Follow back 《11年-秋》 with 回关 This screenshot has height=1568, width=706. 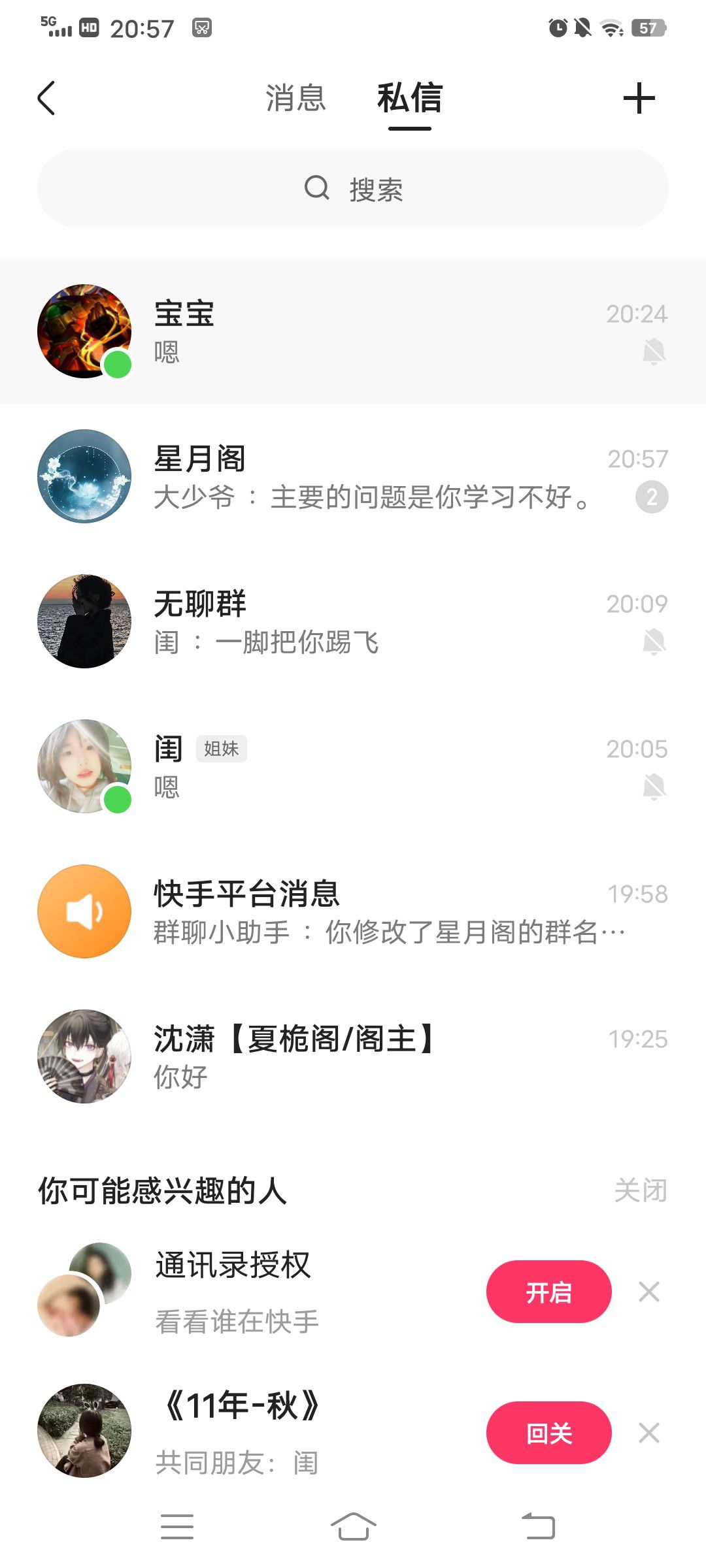coord(548,1433)
